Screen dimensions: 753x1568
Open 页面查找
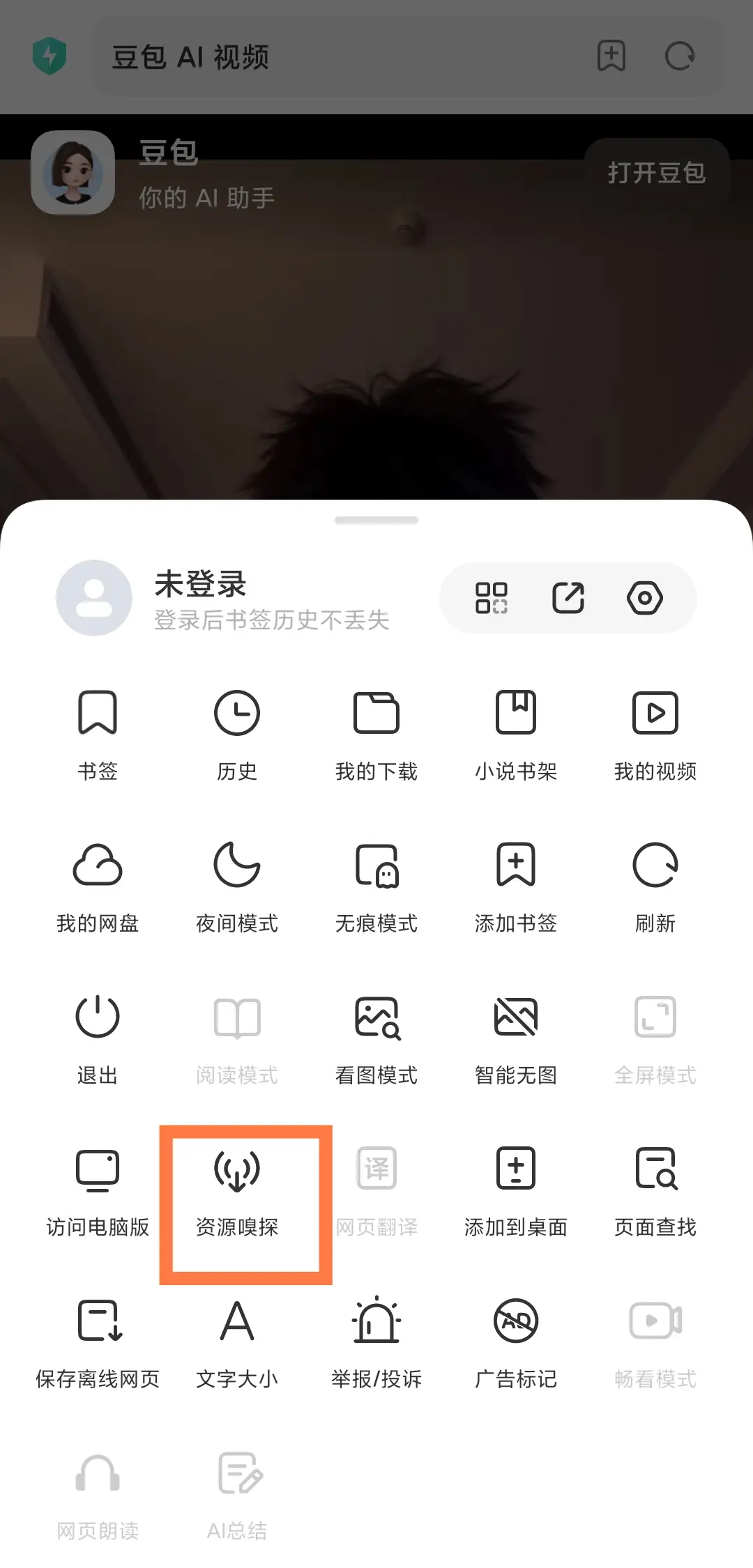655,1189
